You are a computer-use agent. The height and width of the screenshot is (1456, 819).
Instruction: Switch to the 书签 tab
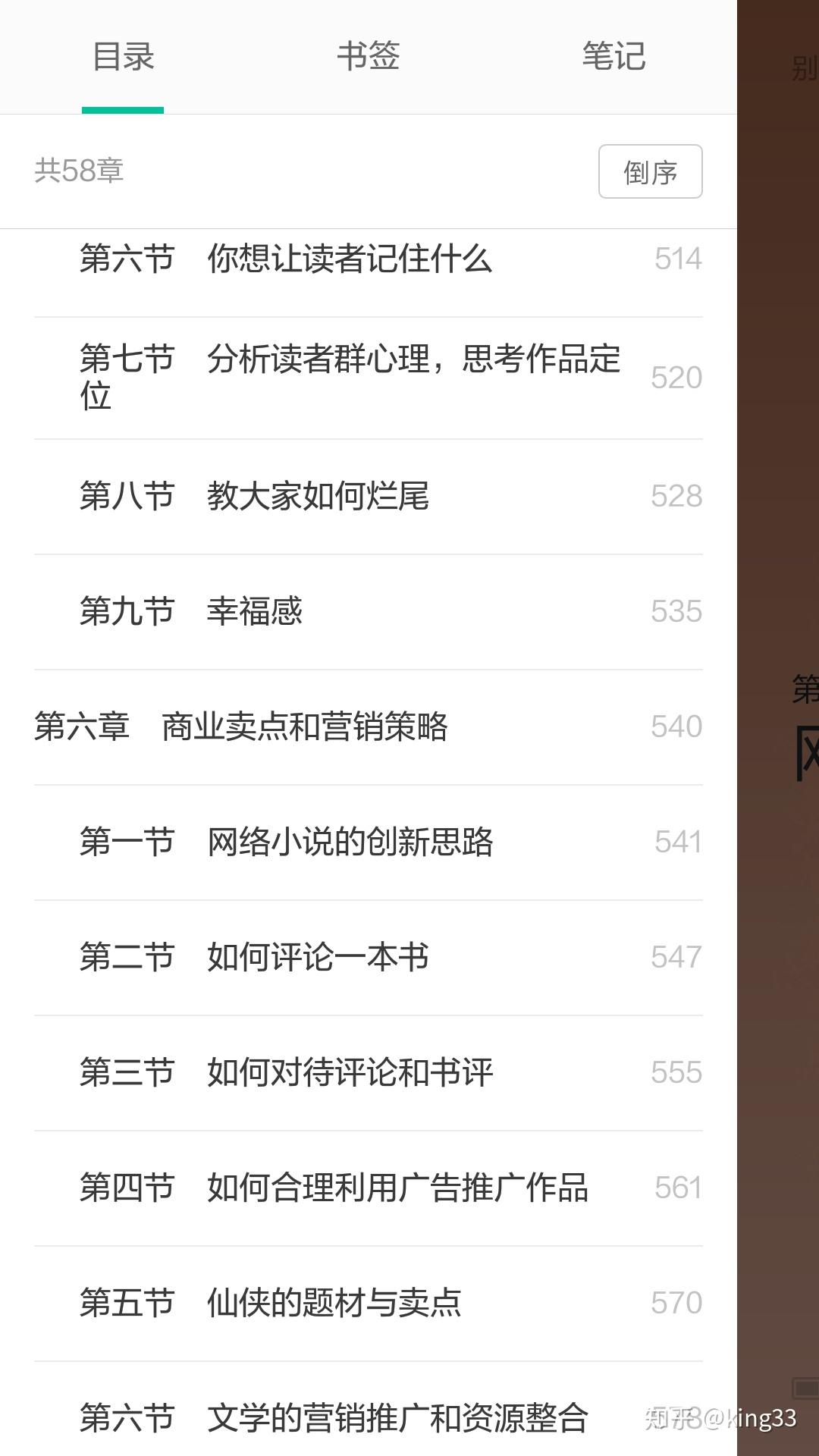369,57
